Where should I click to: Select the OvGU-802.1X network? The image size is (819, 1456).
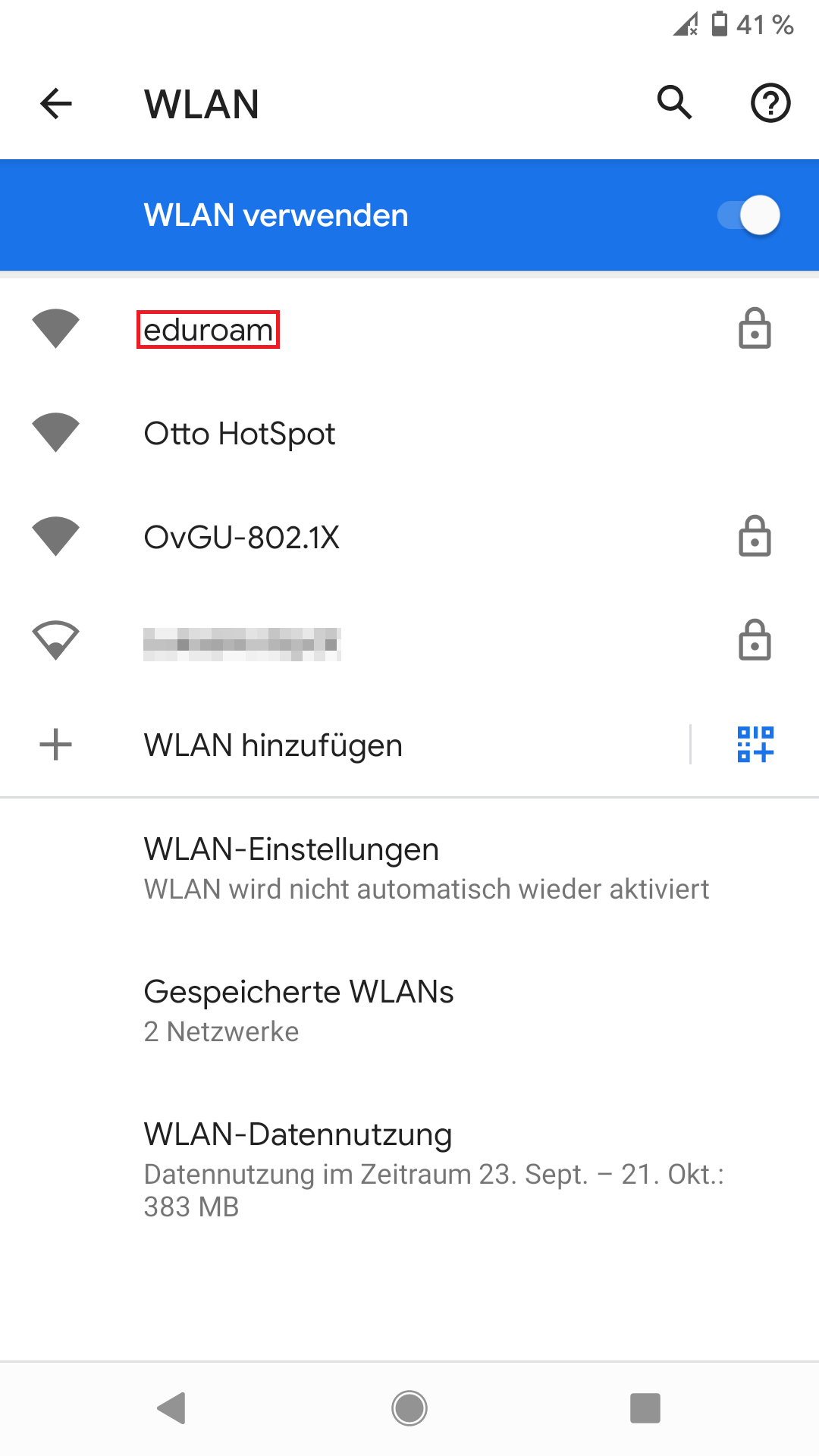409,538
